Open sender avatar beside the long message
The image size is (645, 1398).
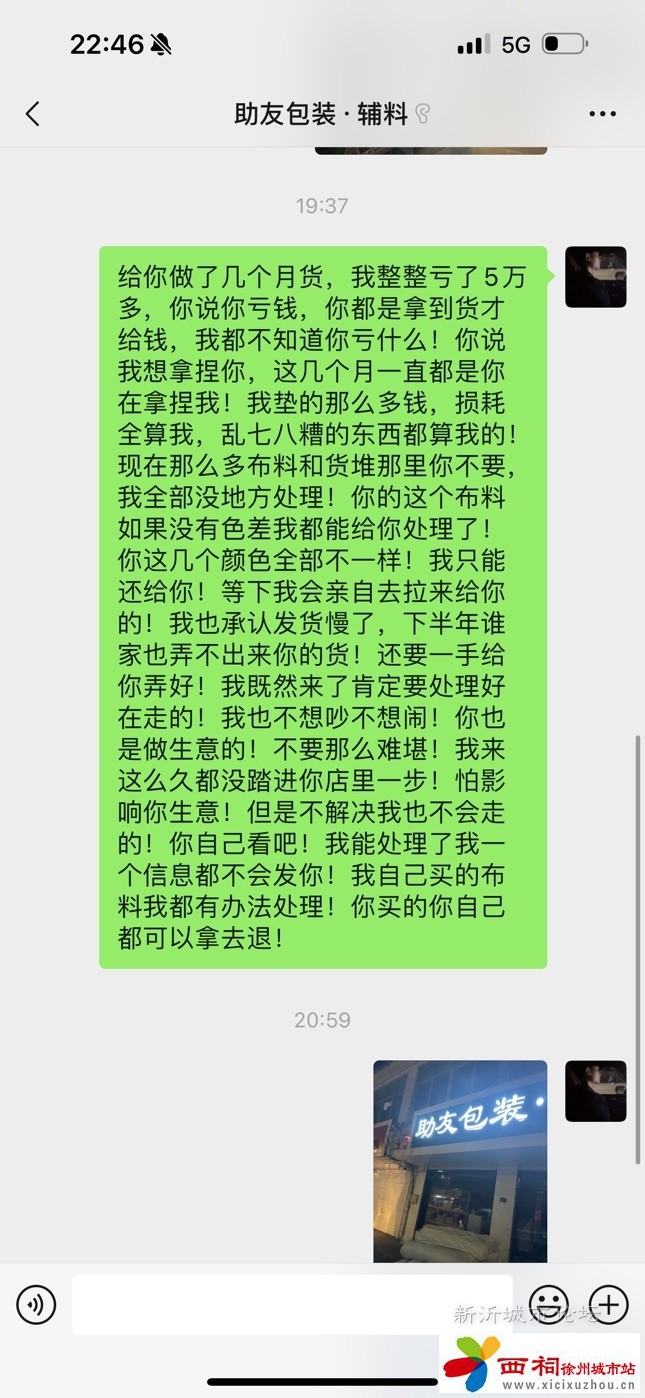pos(596,277)
